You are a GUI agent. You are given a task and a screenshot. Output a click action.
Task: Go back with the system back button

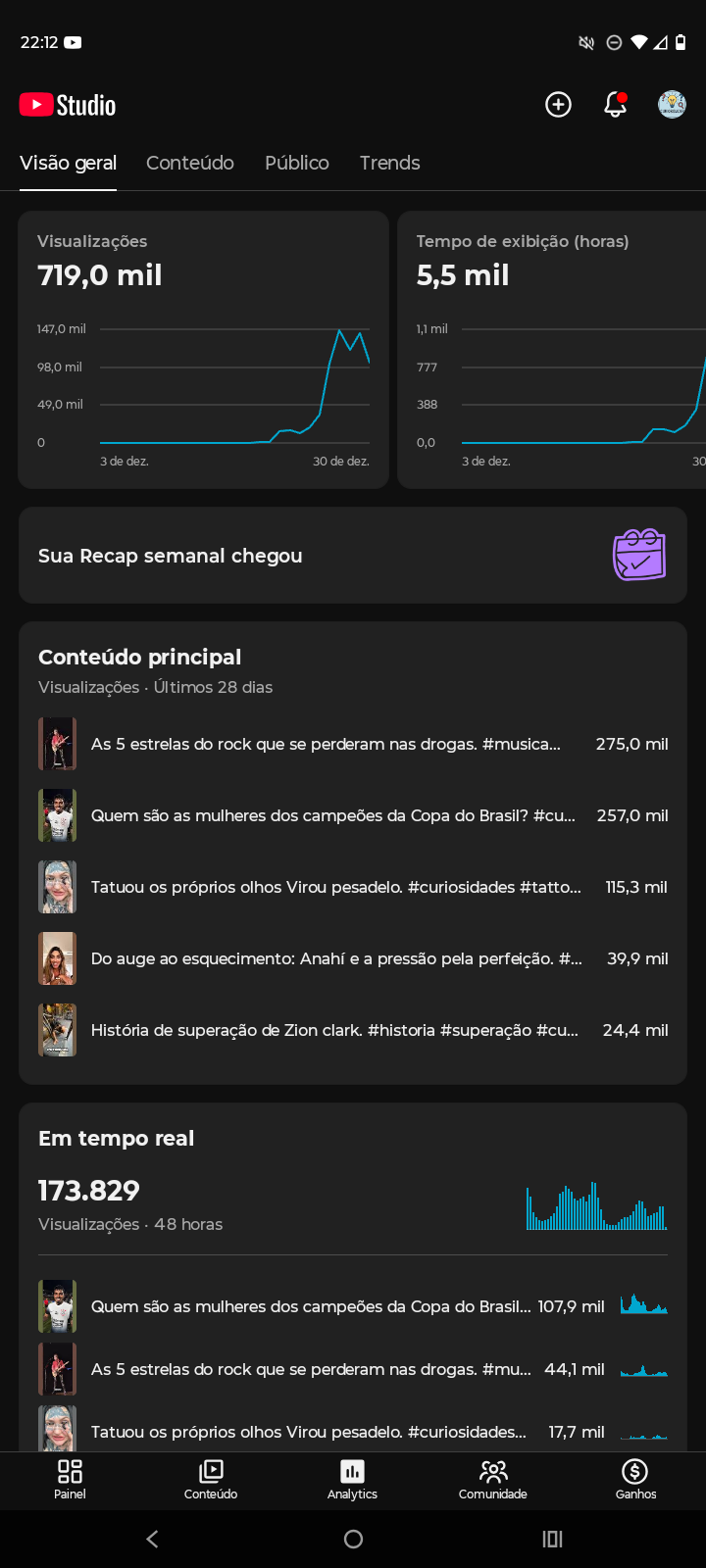(153, 1539)
